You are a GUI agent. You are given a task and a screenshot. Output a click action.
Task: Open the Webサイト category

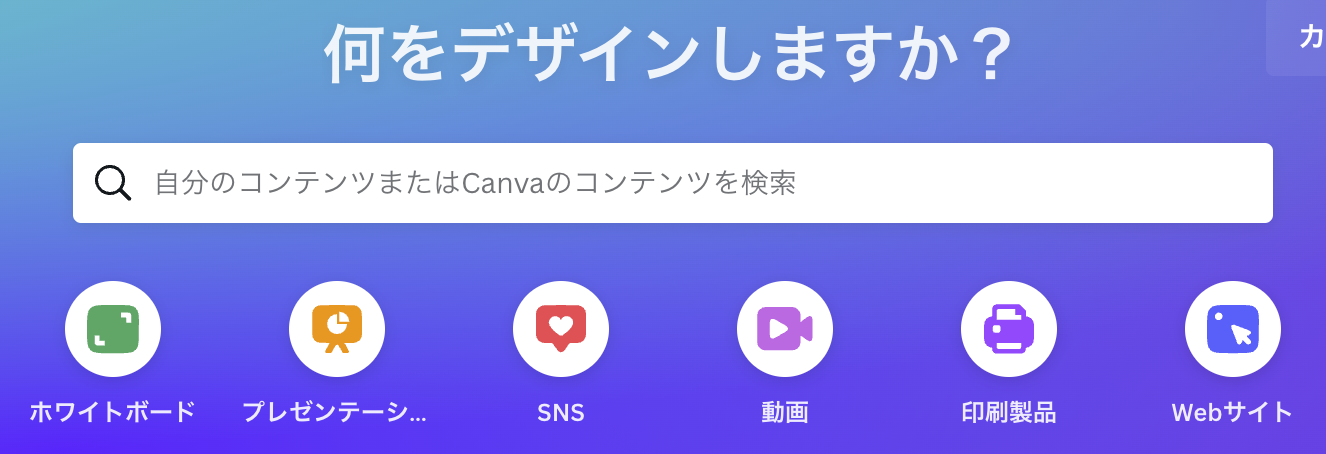(1233, 329)
